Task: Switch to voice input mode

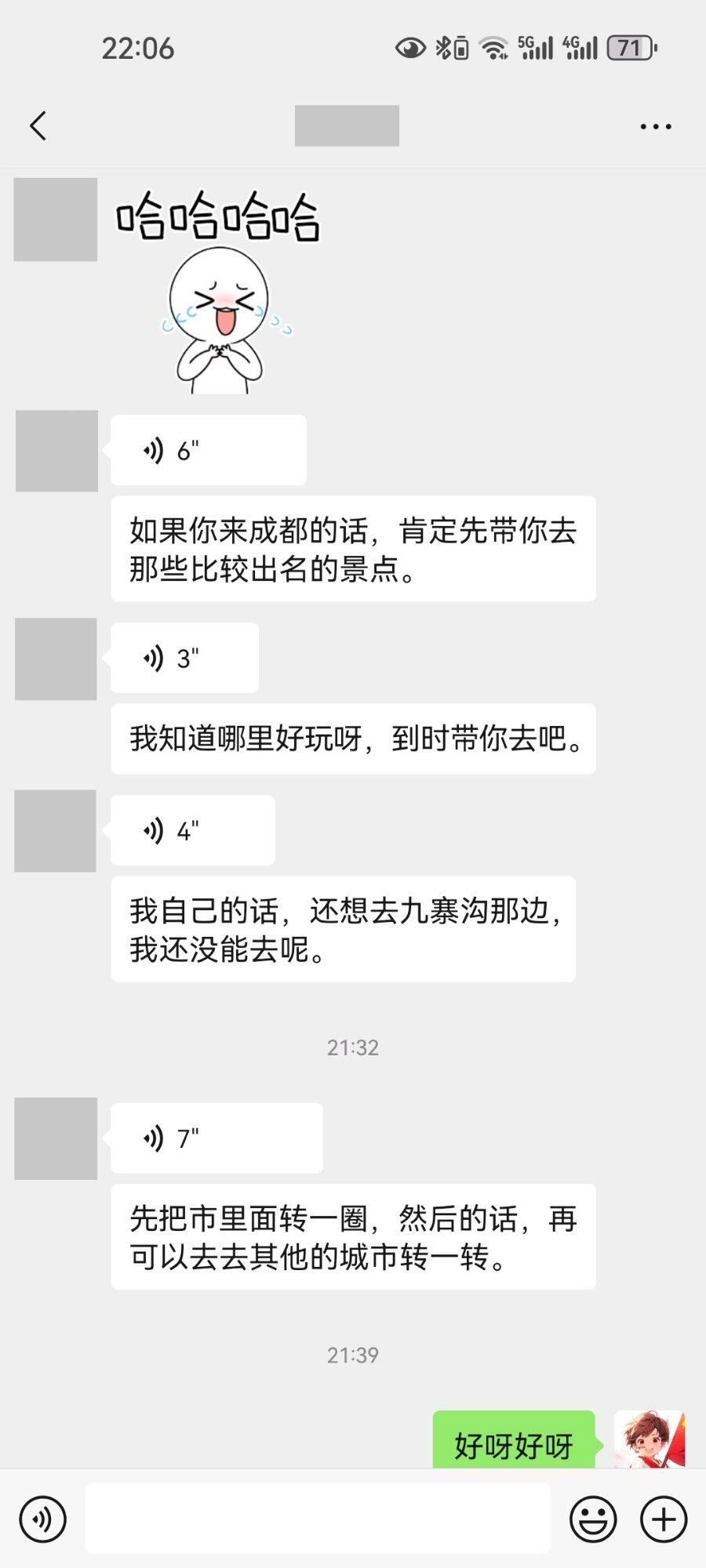Action: [x=43, y=1519]
